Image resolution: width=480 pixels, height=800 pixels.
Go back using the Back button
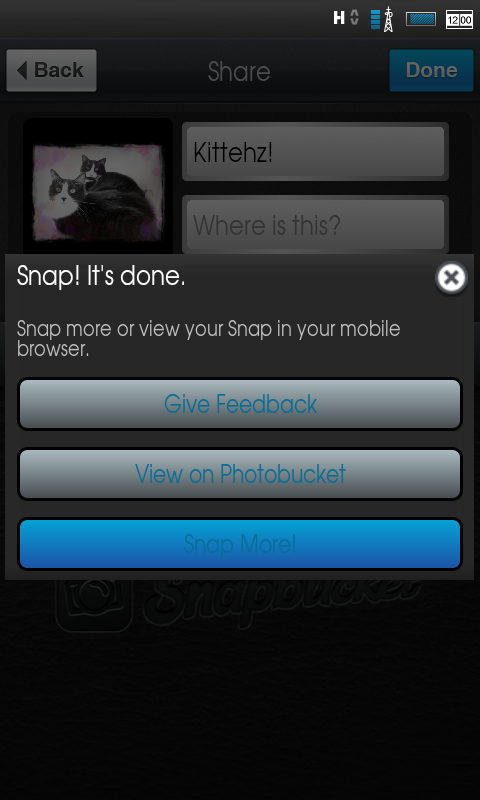tap(52, 70)
